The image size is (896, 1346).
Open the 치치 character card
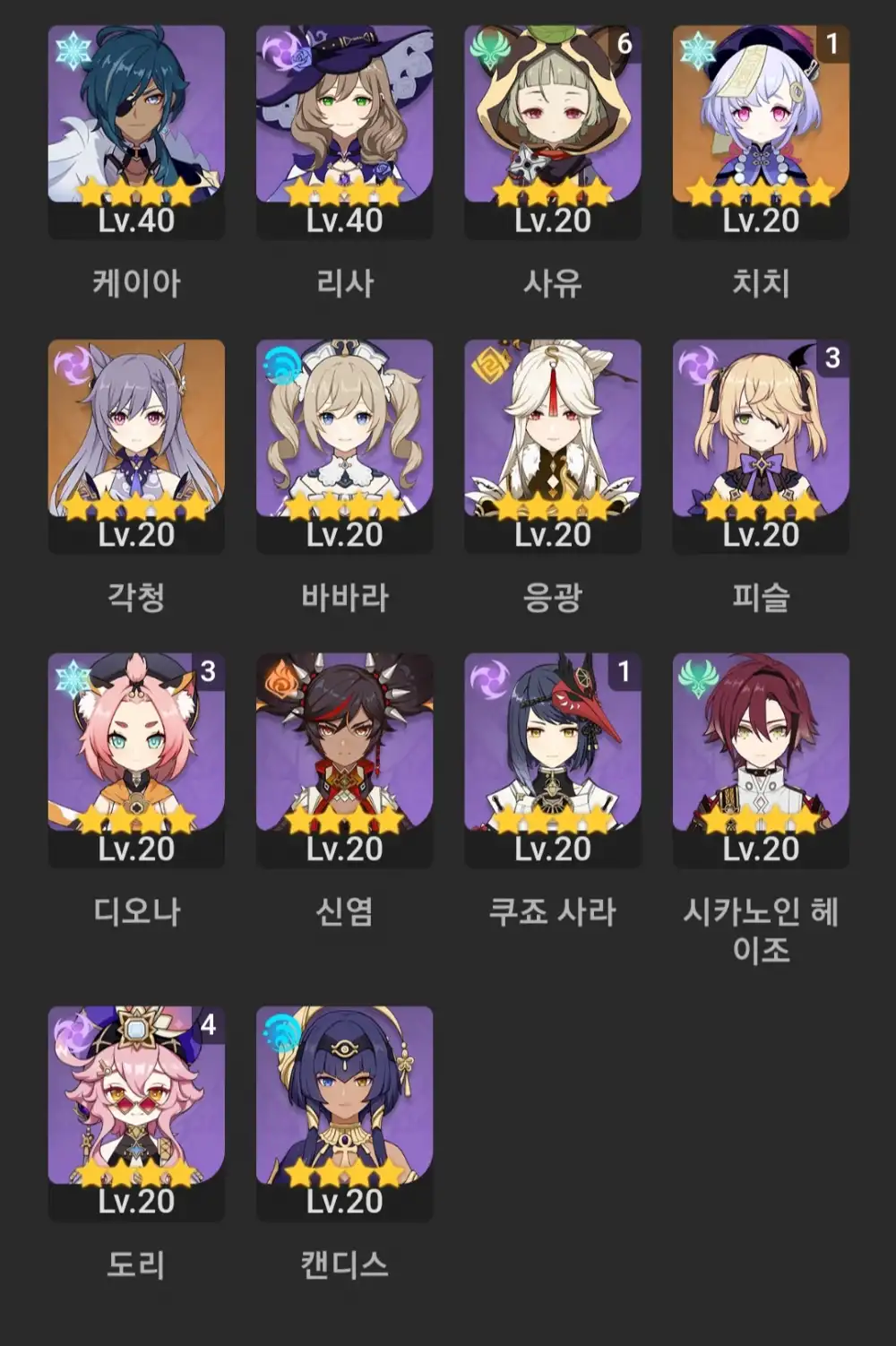[761, 132]
